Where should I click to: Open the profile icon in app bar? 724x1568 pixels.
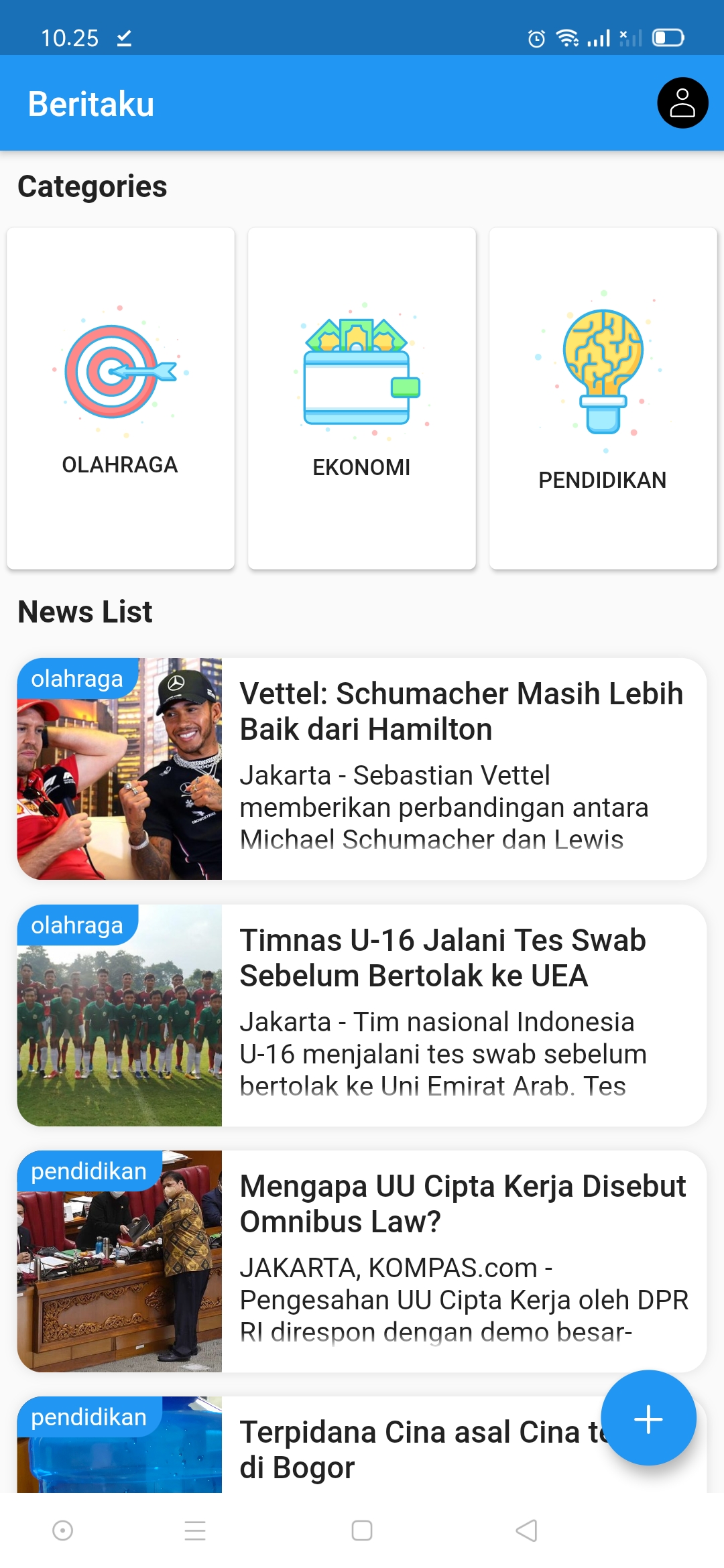click(682, 103)
